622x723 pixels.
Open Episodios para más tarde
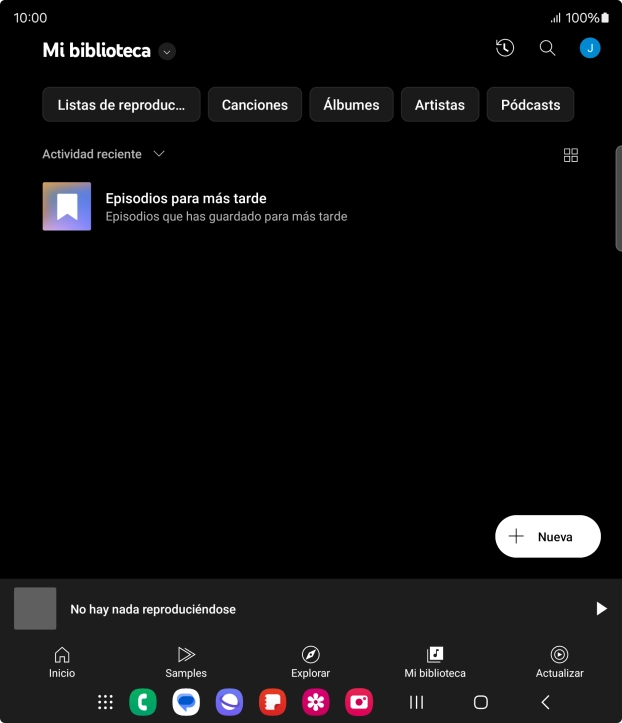point(186,206)
